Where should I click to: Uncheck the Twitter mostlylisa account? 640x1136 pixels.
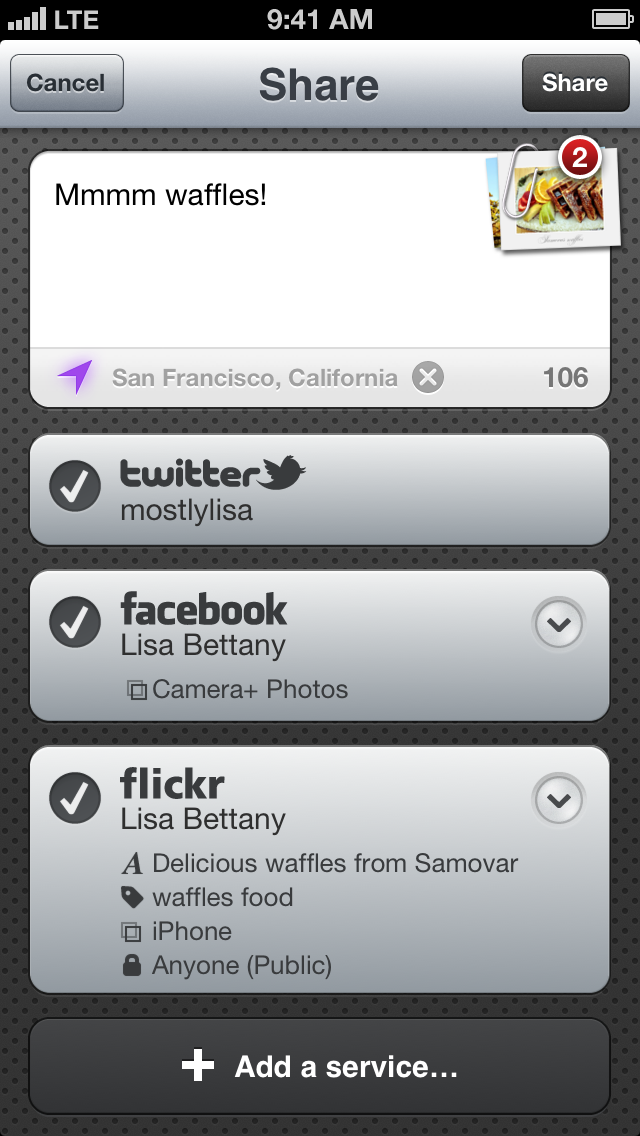coord(75,487)
